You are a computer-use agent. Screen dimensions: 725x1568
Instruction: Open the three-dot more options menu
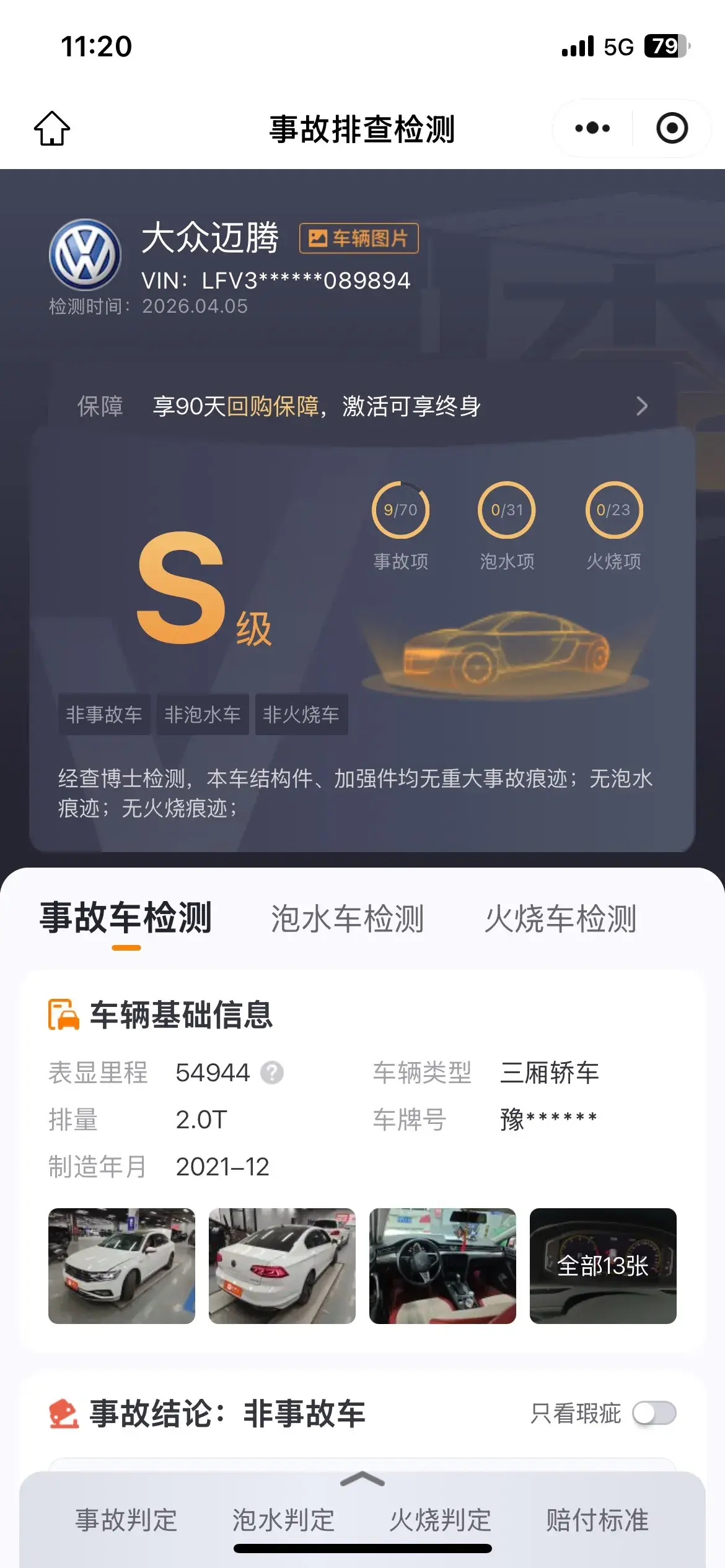[592, 129]
